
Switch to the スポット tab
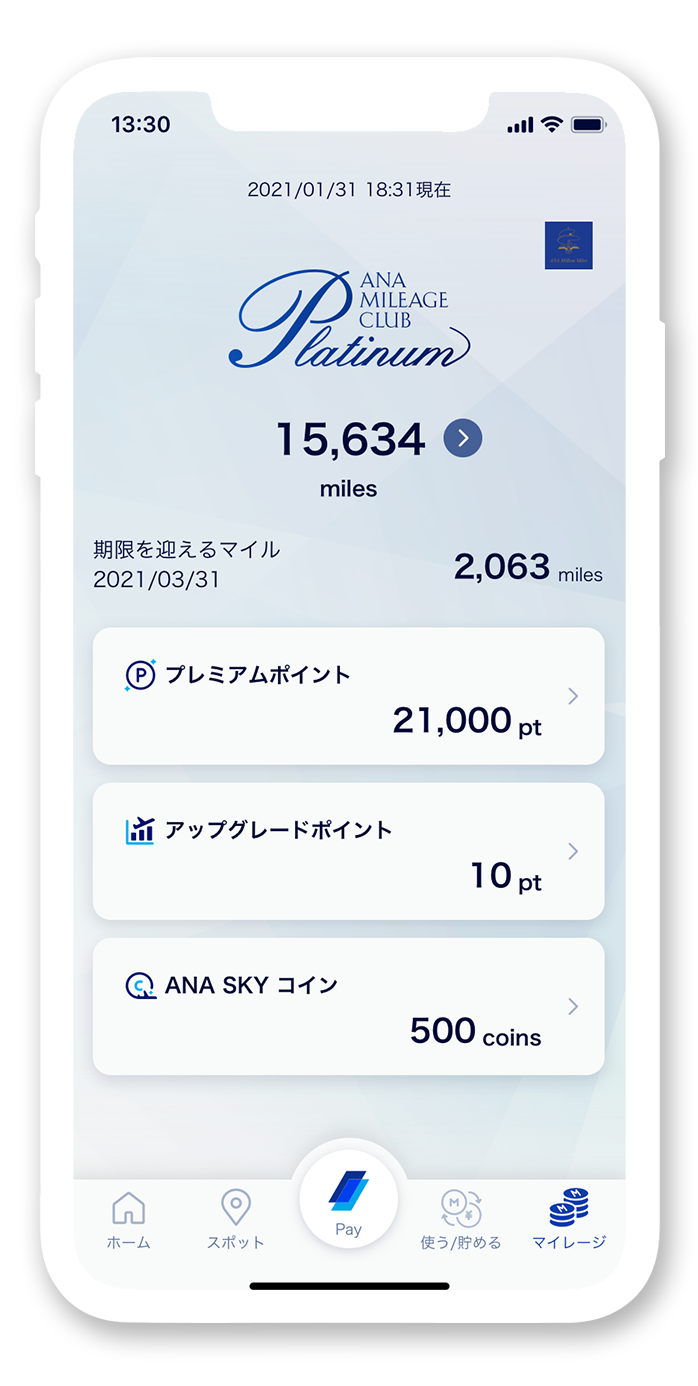point(236,1220)
